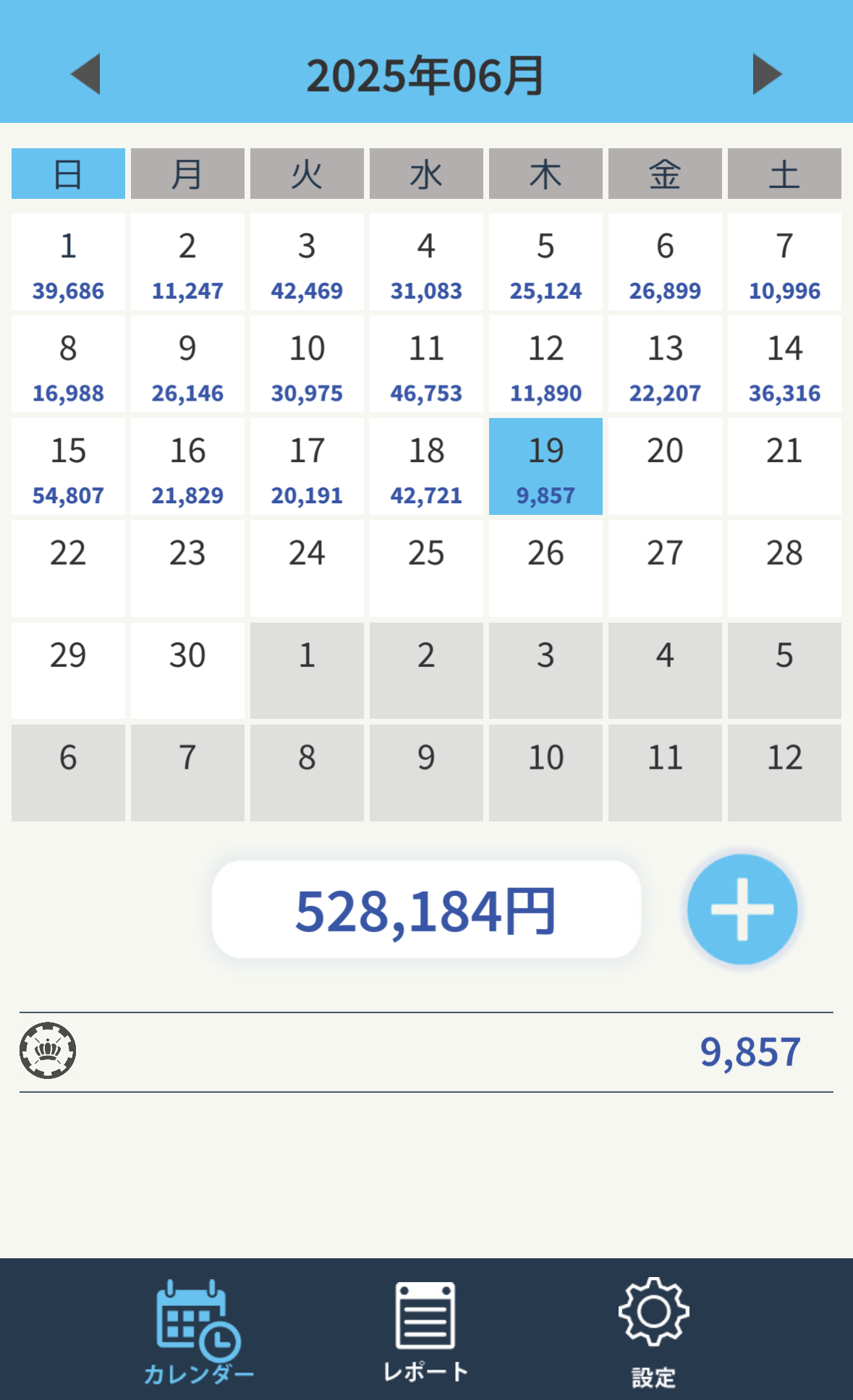The height and width of the screenshot is (1400, 853).
Task: Select June 15 with 54,807
Action: [68, 467]
